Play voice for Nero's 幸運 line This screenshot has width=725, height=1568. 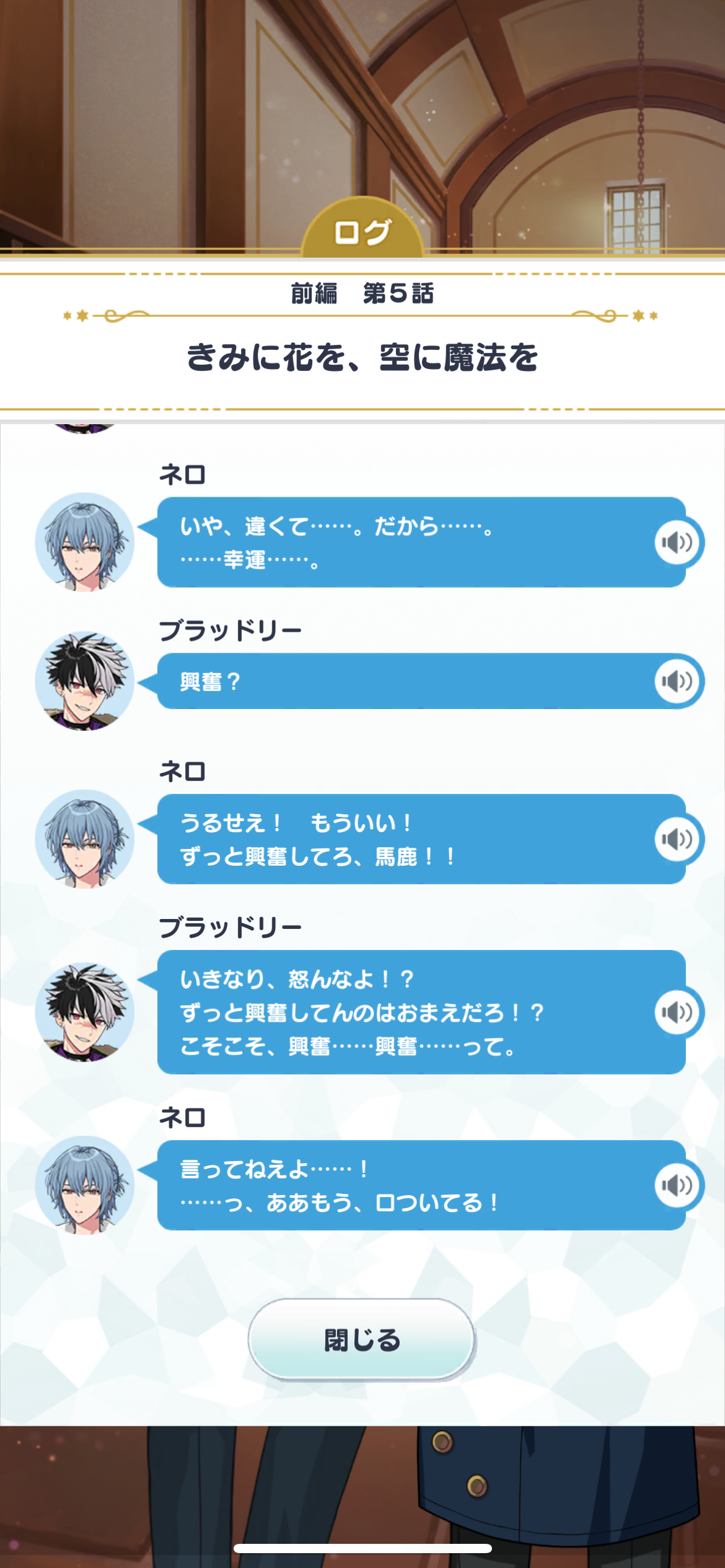(677, 542)
